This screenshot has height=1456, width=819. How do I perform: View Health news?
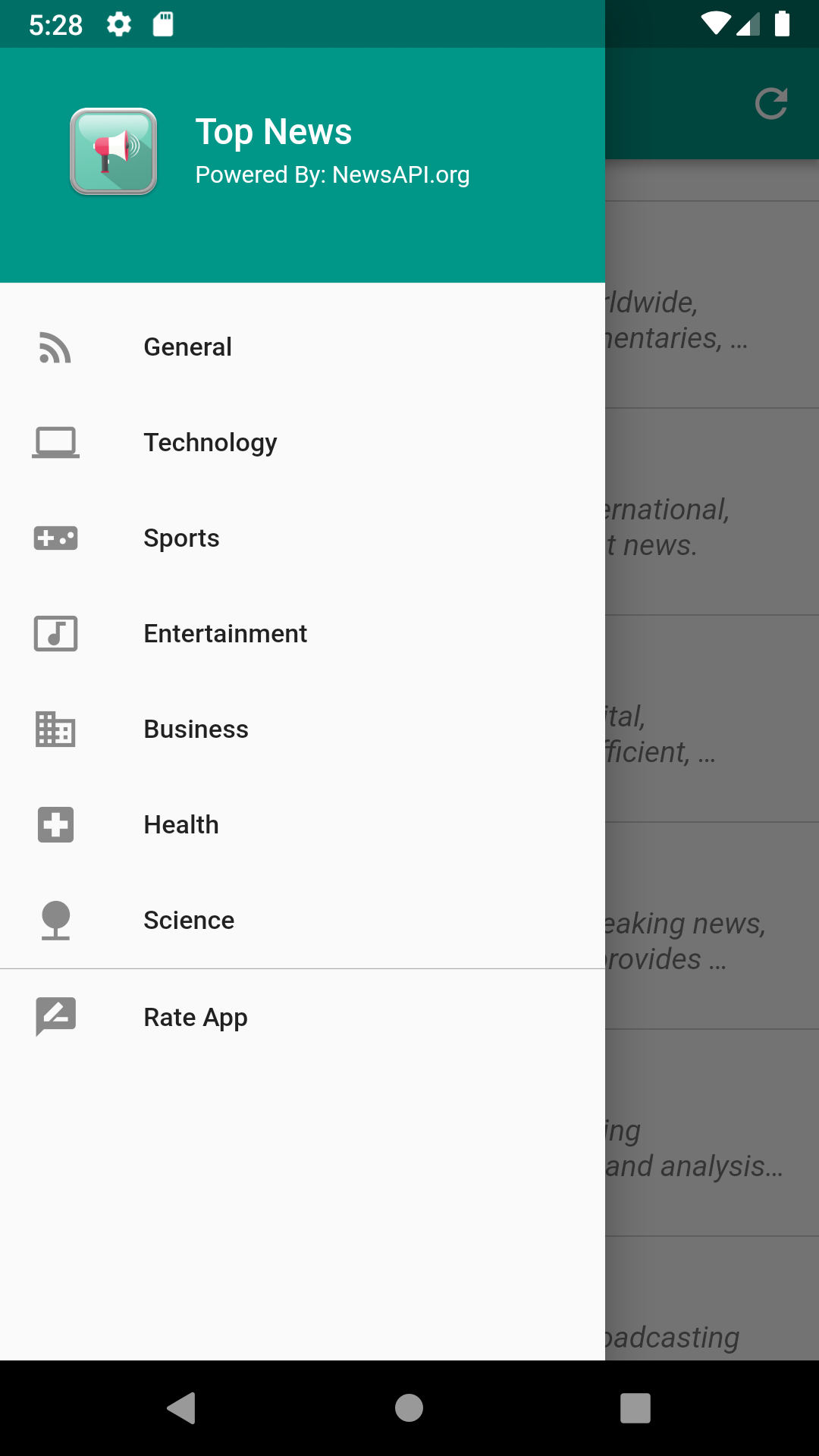click(303, 825)
